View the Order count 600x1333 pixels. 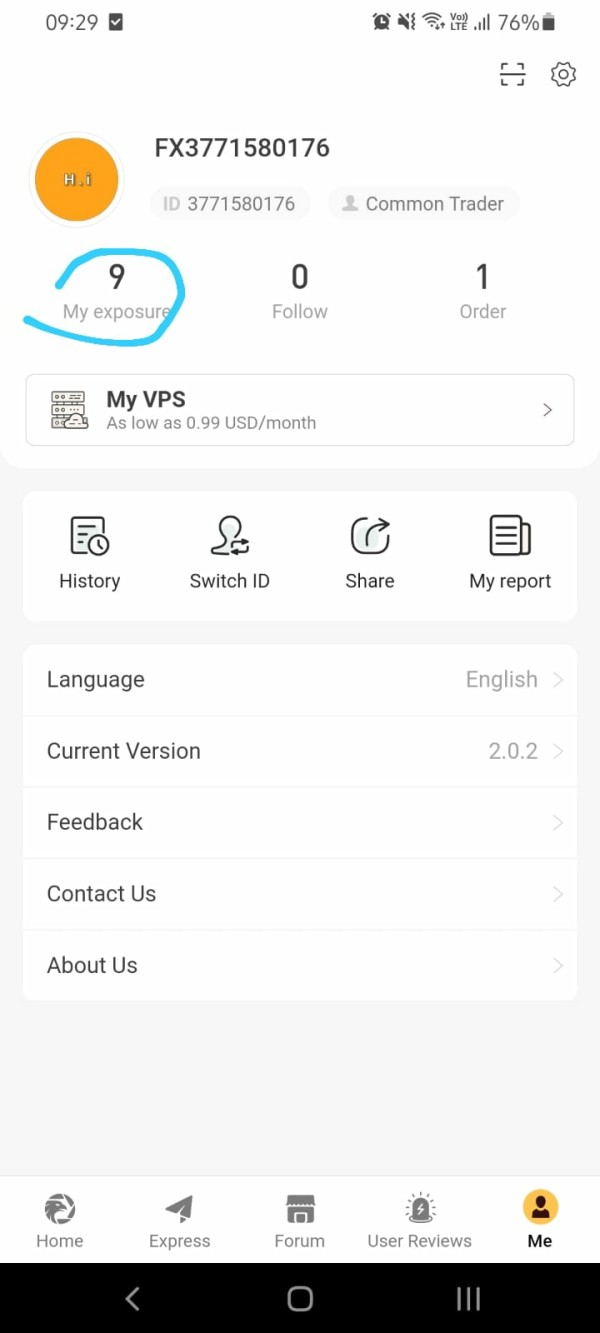(x=483, y=291)
